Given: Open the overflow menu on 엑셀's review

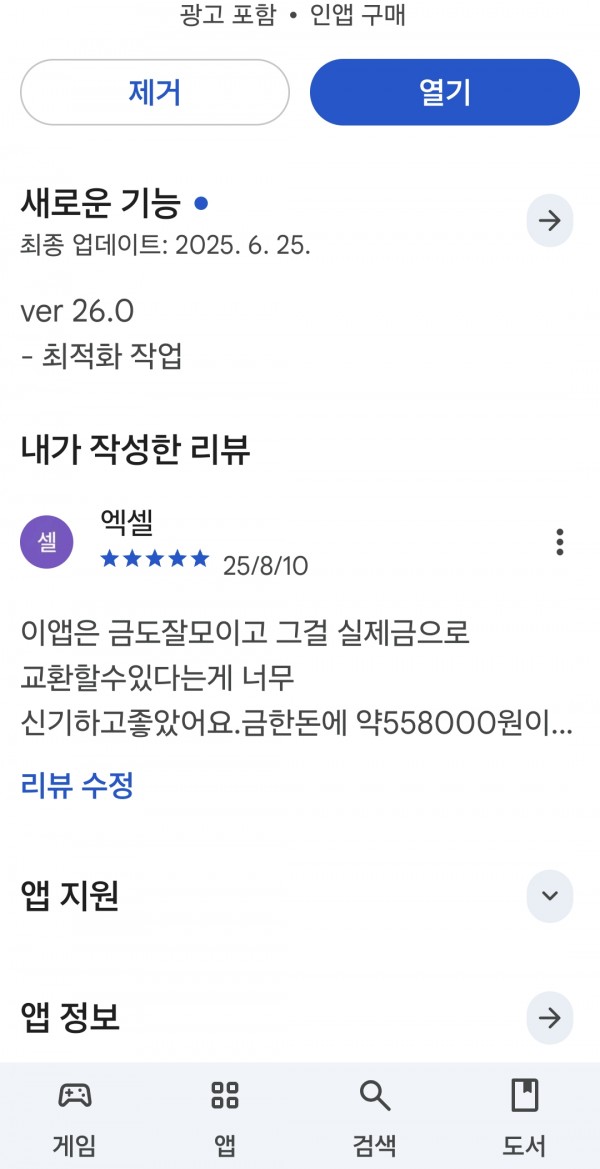Looking at the screenshot, I should tap(560, 542).
